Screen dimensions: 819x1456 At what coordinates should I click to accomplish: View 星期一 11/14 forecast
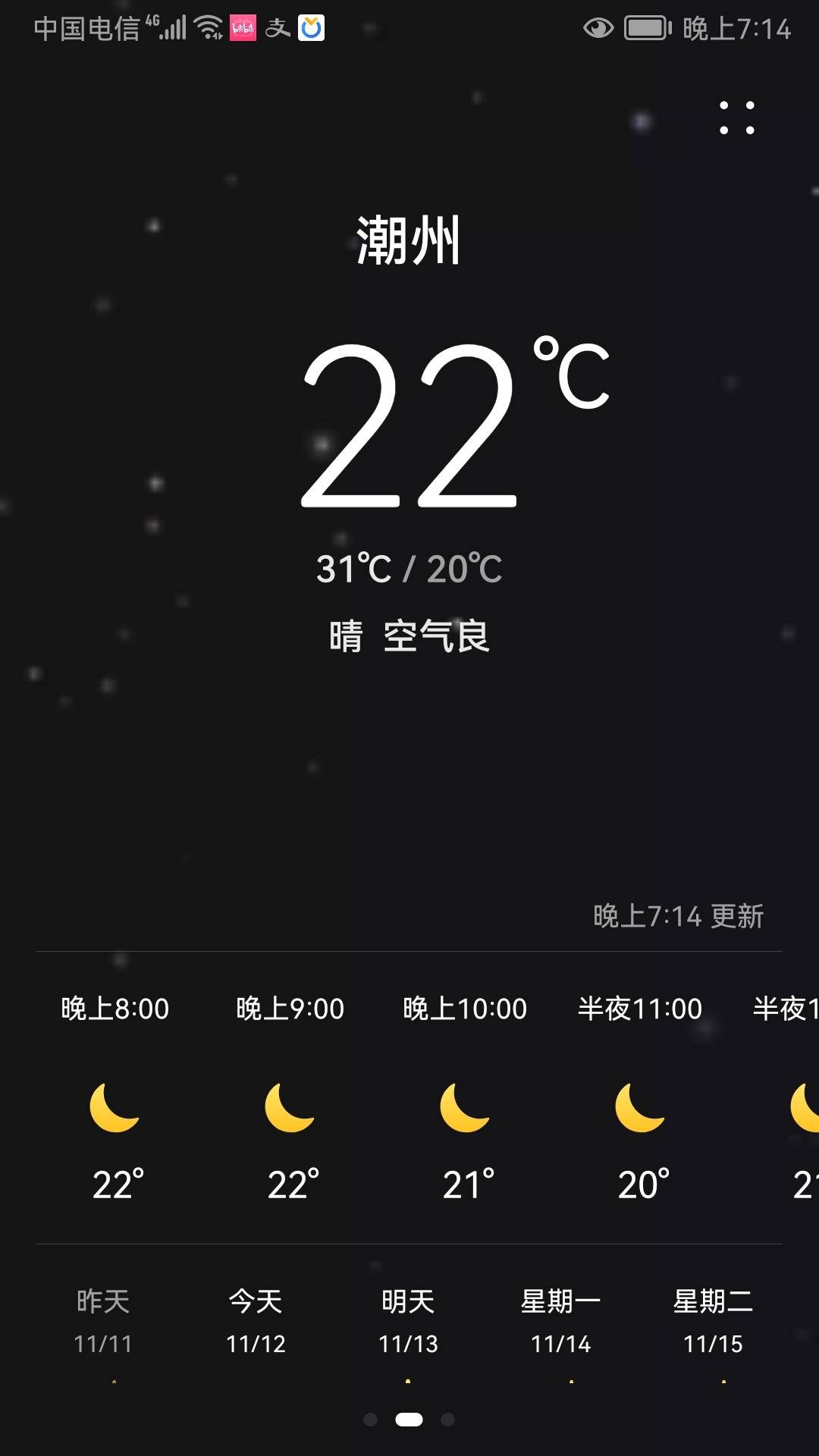pos(560,1322)
